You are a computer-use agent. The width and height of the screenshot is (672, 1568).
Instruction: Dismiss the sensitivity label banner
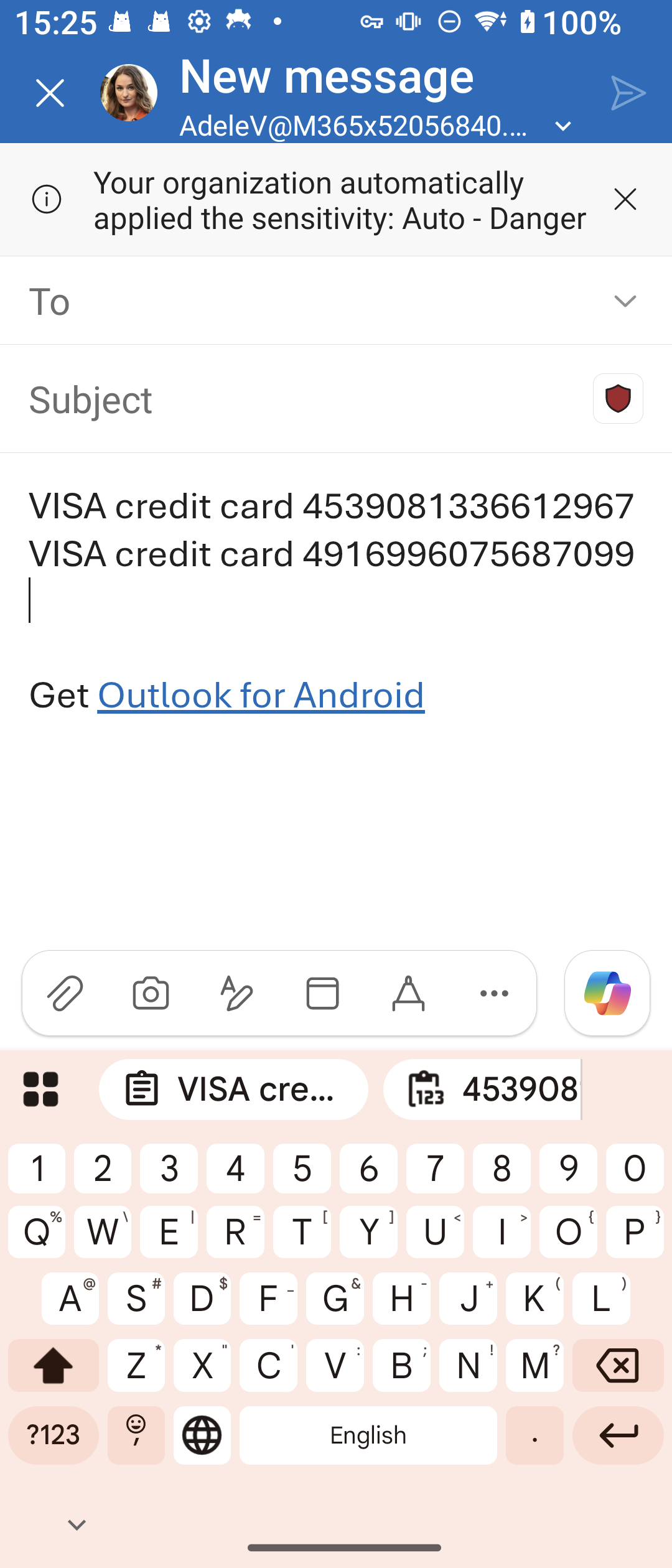(625, 199)
